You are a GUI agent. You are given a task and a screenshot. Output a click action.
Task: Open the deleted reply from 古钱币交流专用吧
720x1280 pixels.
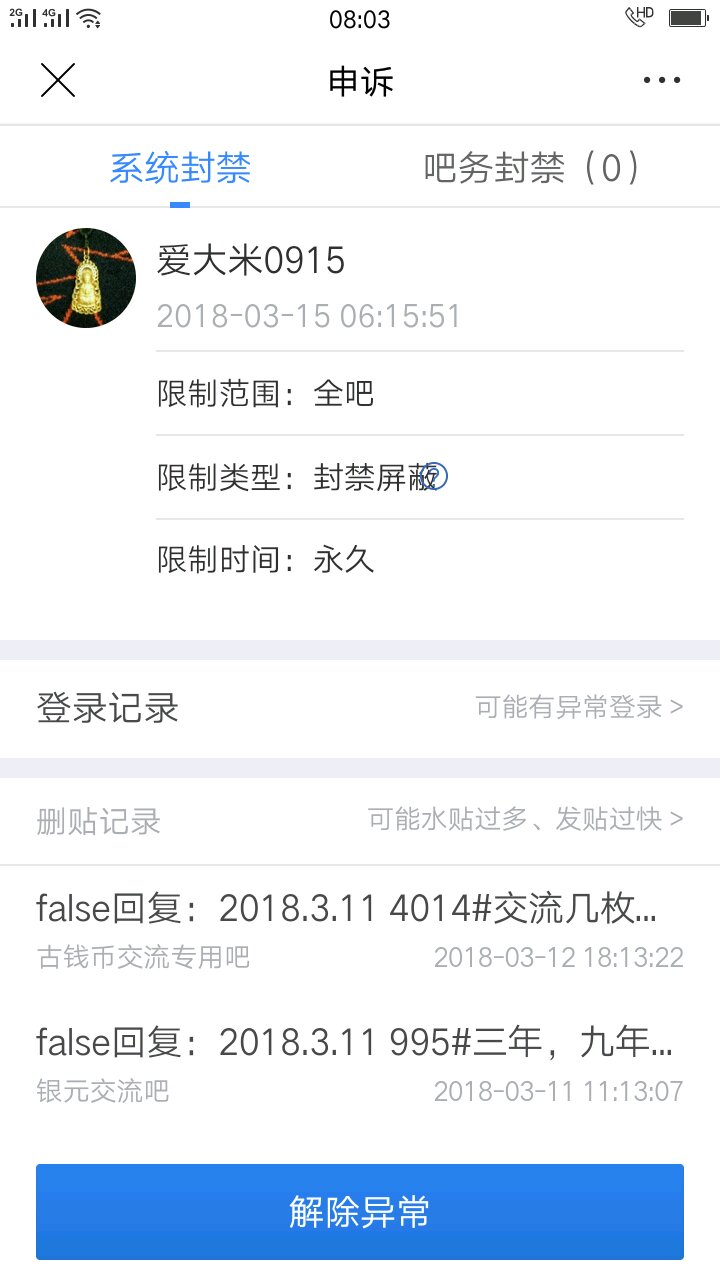click(x=360, y=931)
